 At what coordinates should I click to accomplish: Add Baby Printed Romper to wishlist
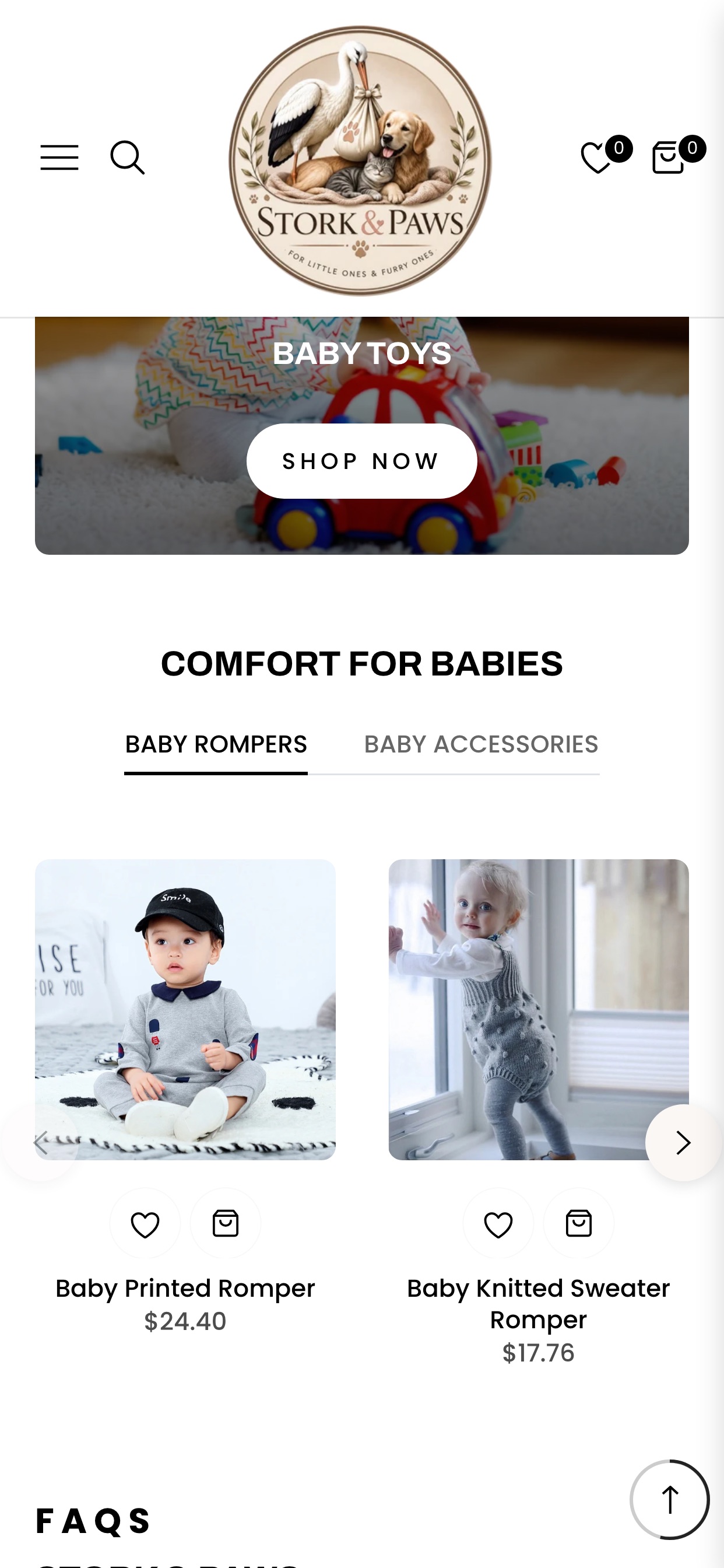pos(145,1223)
